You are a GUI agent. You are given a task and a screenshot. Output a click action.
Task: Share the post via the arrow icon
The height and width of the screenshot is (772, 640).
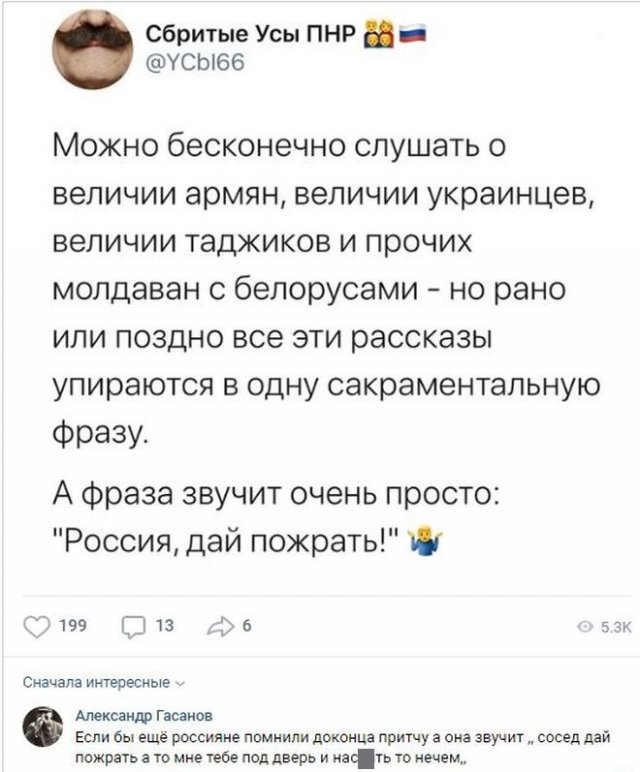click(x=221, y=627)
